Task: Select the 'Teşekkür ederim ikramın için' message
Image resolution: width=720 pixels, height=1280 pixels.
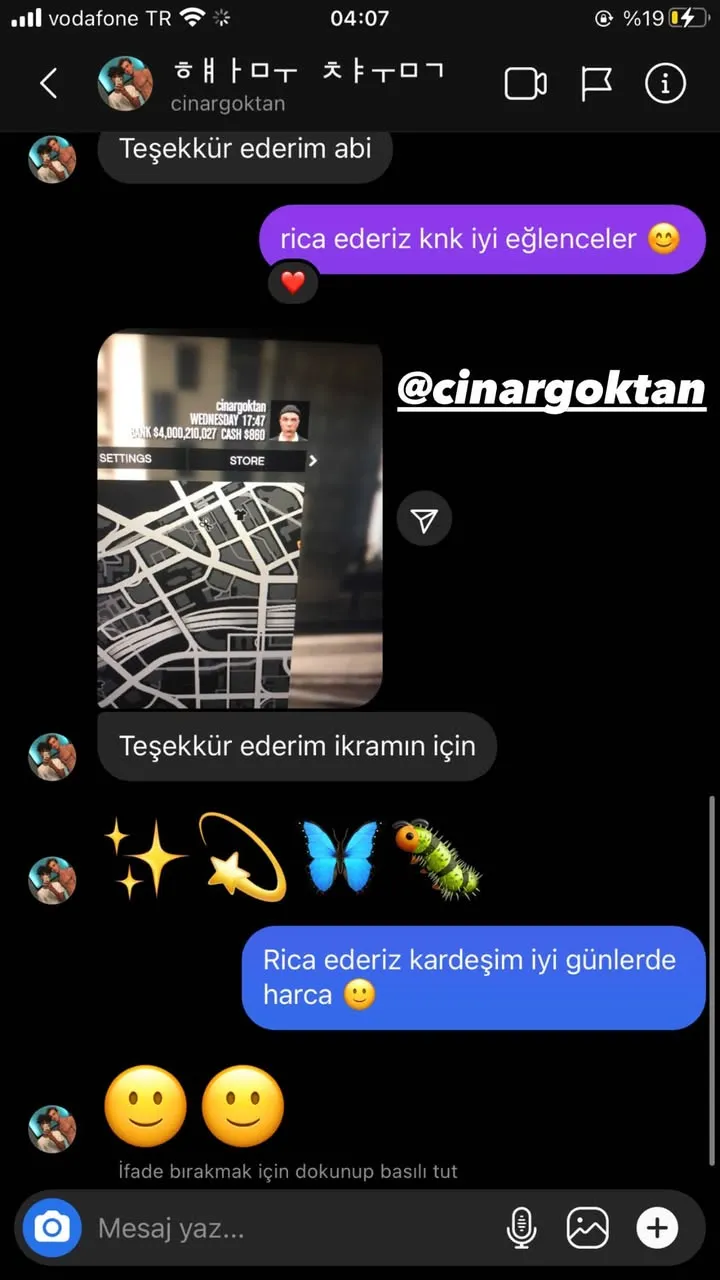Action: point(297,746)
